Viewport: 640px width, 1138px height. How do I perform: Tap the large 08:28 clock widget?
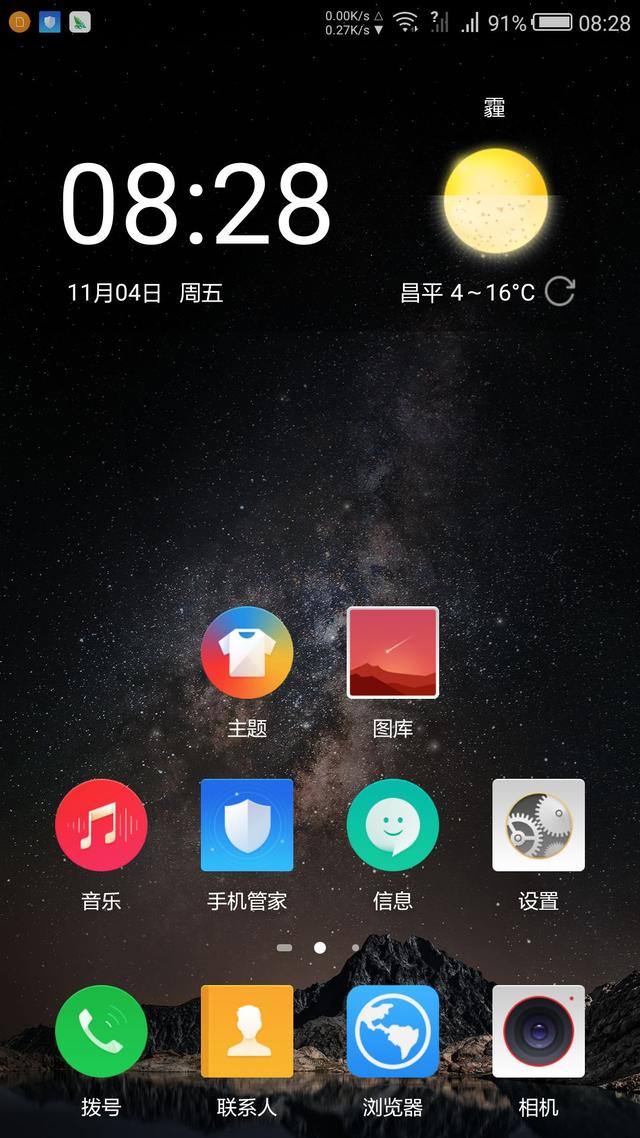click(x=196, y=205)
